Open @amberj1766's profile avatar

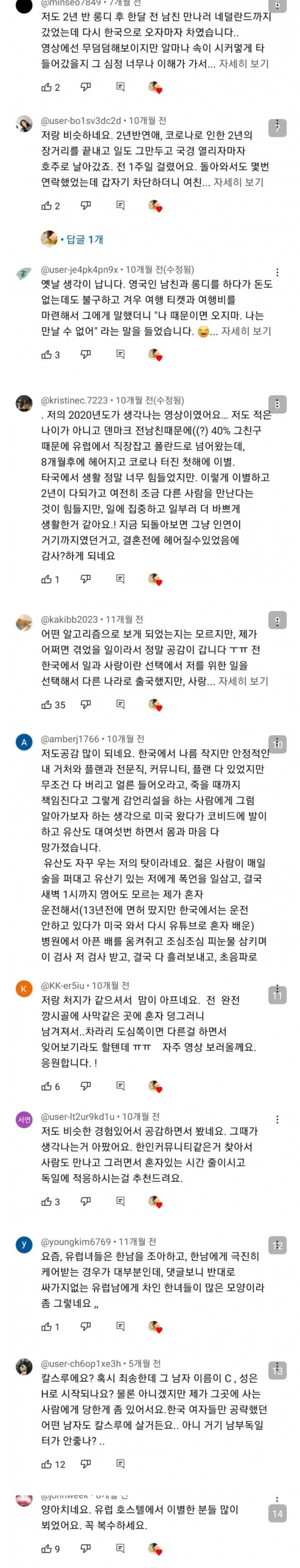point(24,742)
